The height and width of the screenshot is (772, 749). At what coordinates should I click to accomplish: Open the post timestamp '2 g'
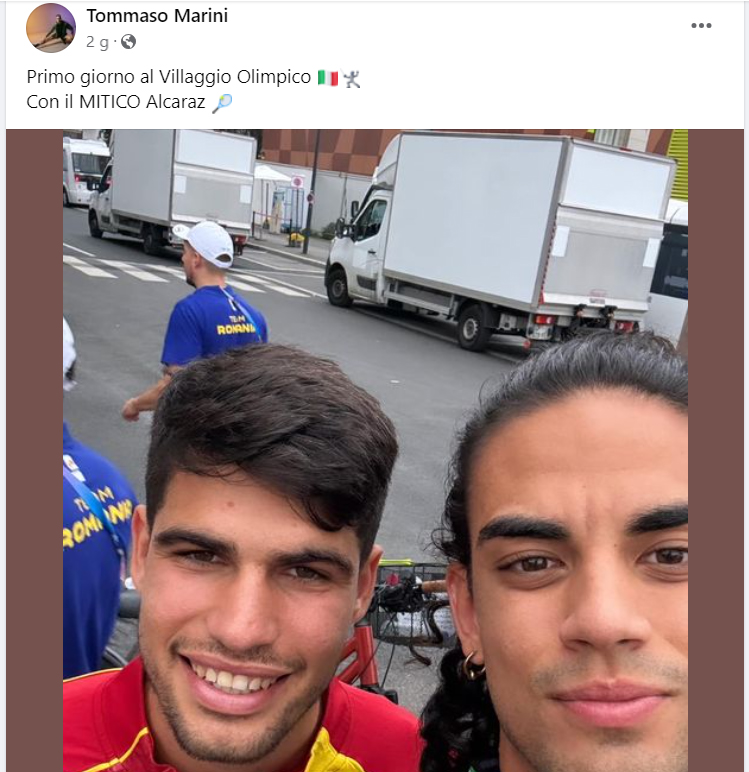tap(96, 41)
